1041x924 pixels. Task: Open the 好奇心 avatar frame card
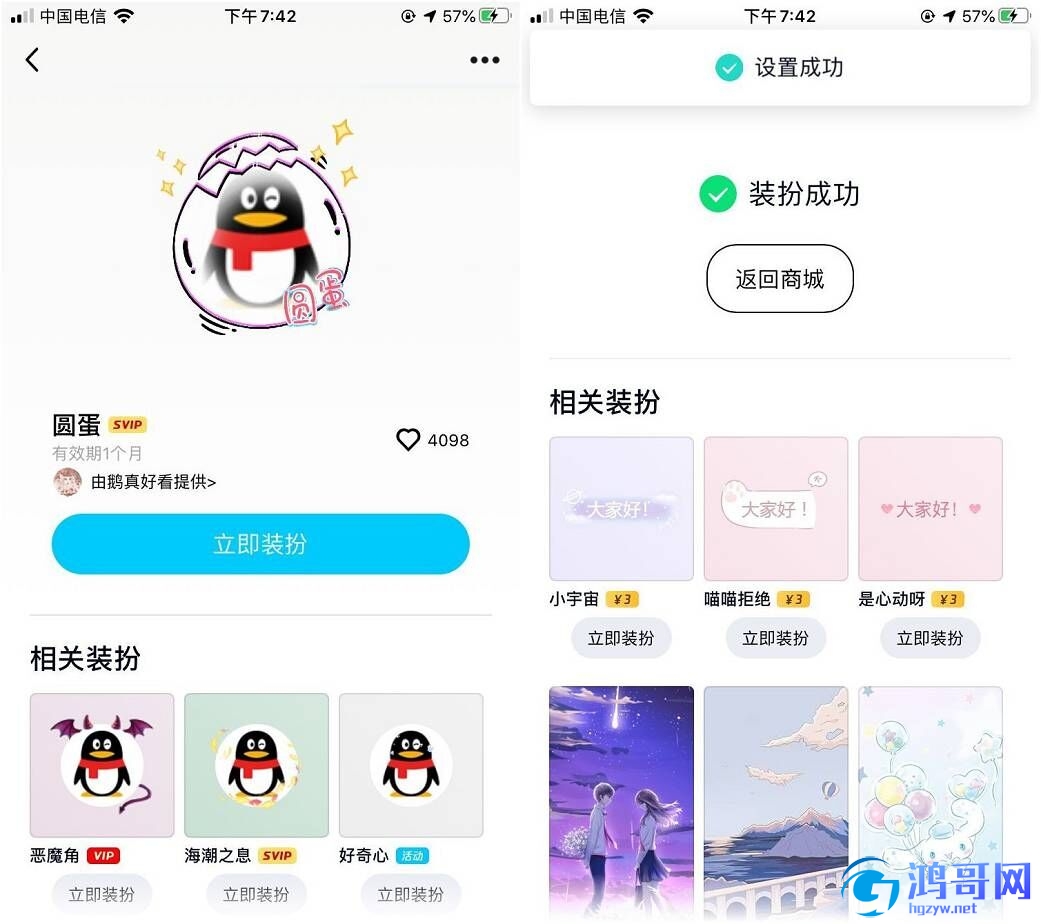coord(411,765)
